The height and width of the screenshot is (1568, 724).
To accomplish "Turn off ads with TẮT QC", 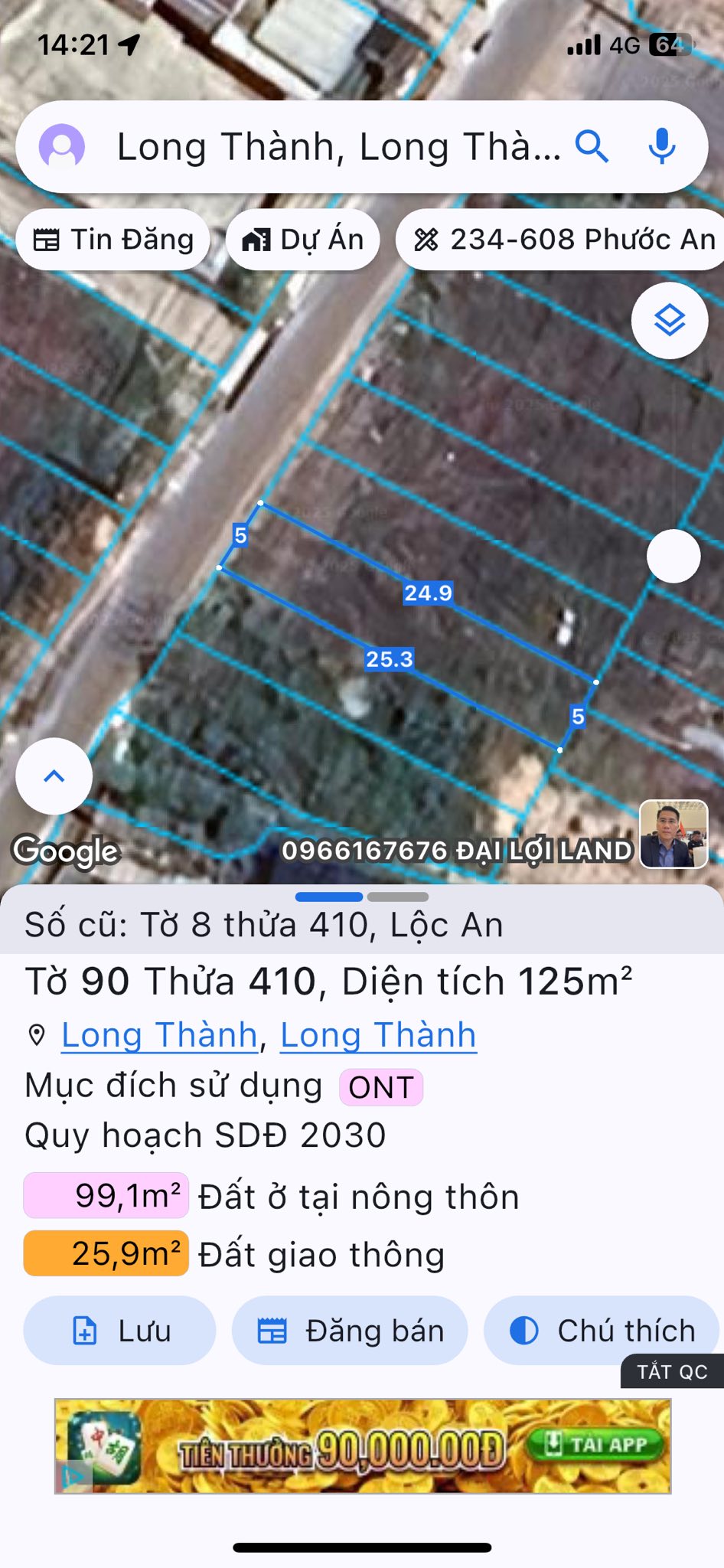I will pos(672,1371).
